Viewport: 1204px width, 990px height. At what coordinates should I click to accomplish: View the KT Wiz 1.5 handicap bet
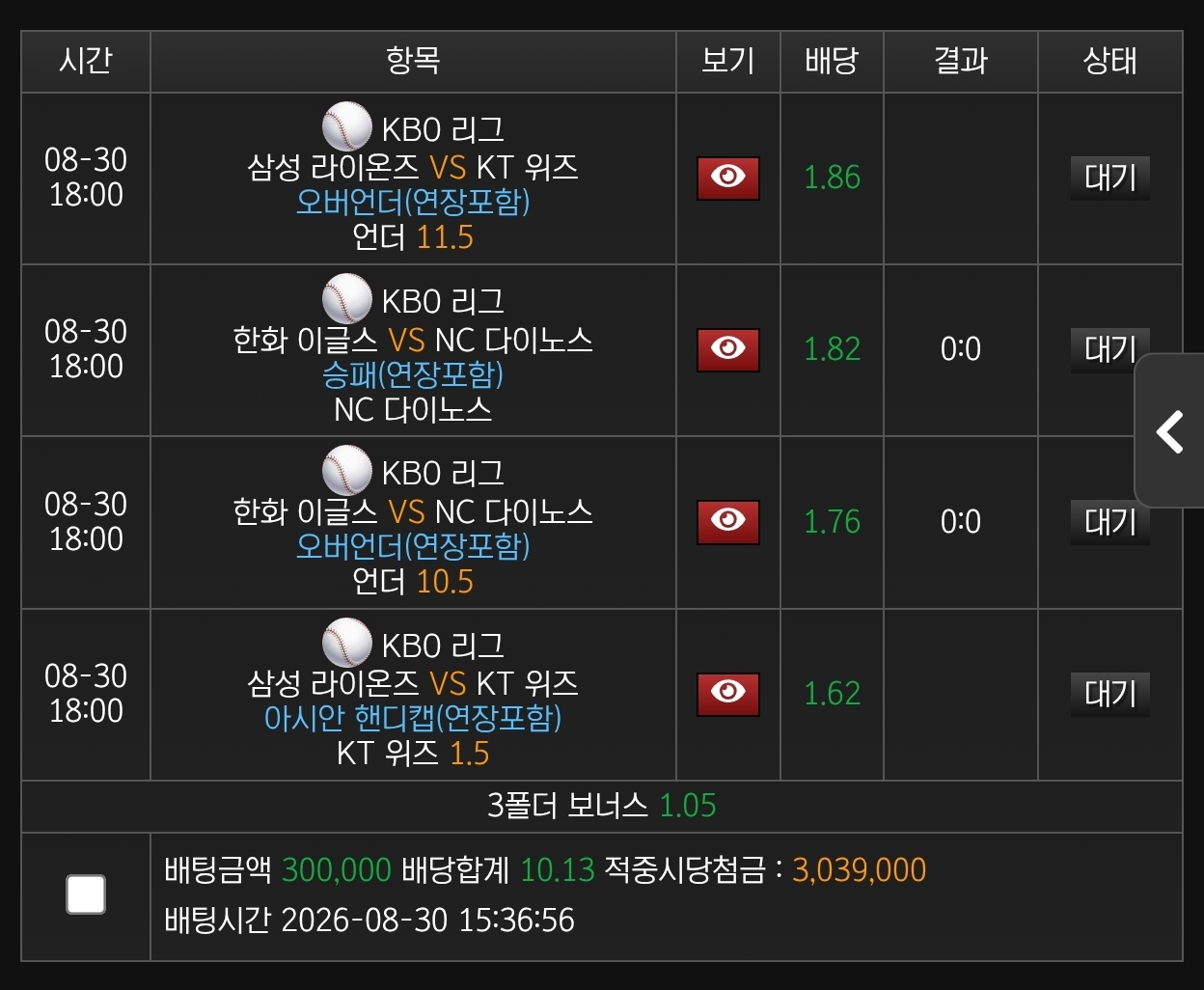(x=728, y=694)
